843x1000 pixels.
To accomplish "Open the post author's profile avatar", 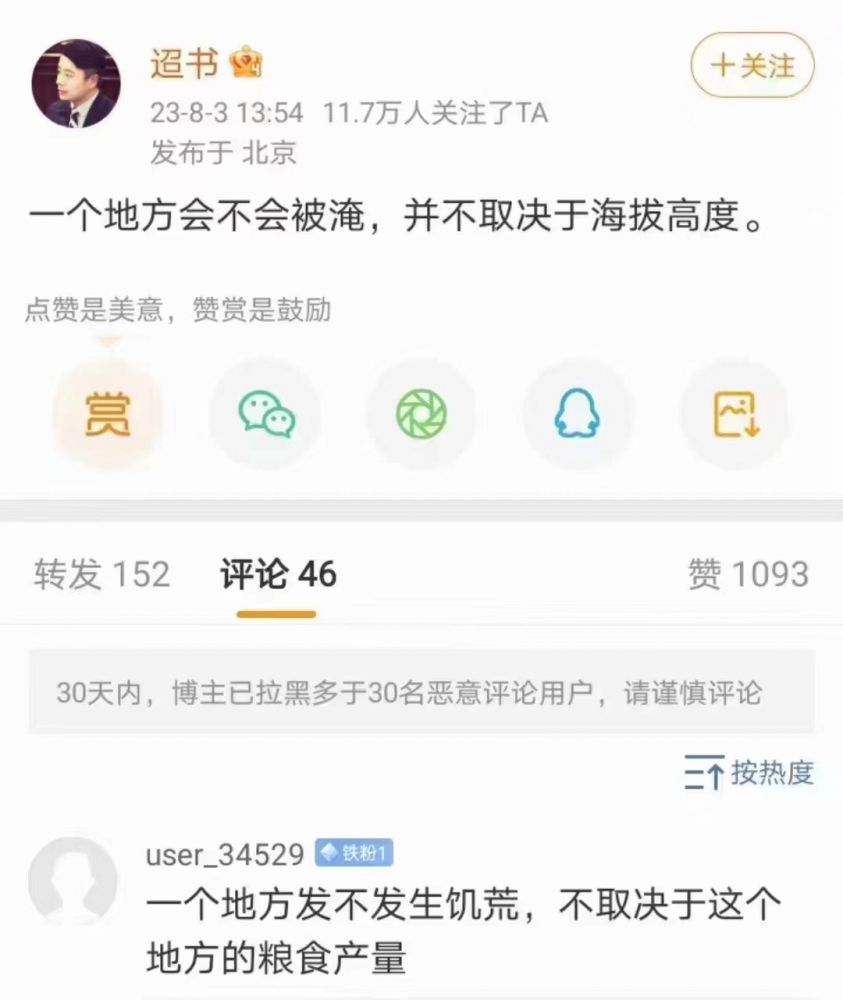I will point(76,84).
